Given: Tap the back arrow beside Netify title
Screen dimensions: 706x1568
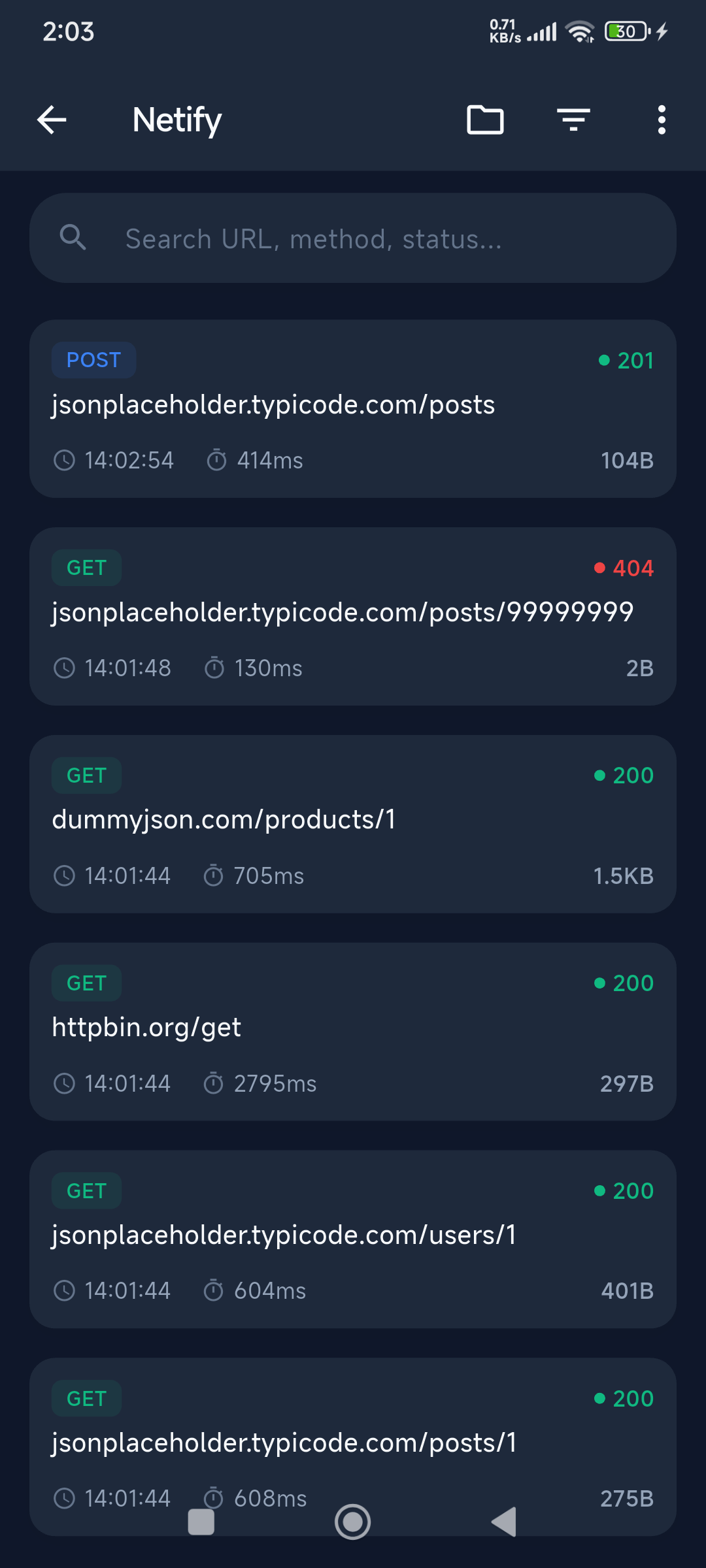Looking at the screenshot, I should [x=52, y=120].
